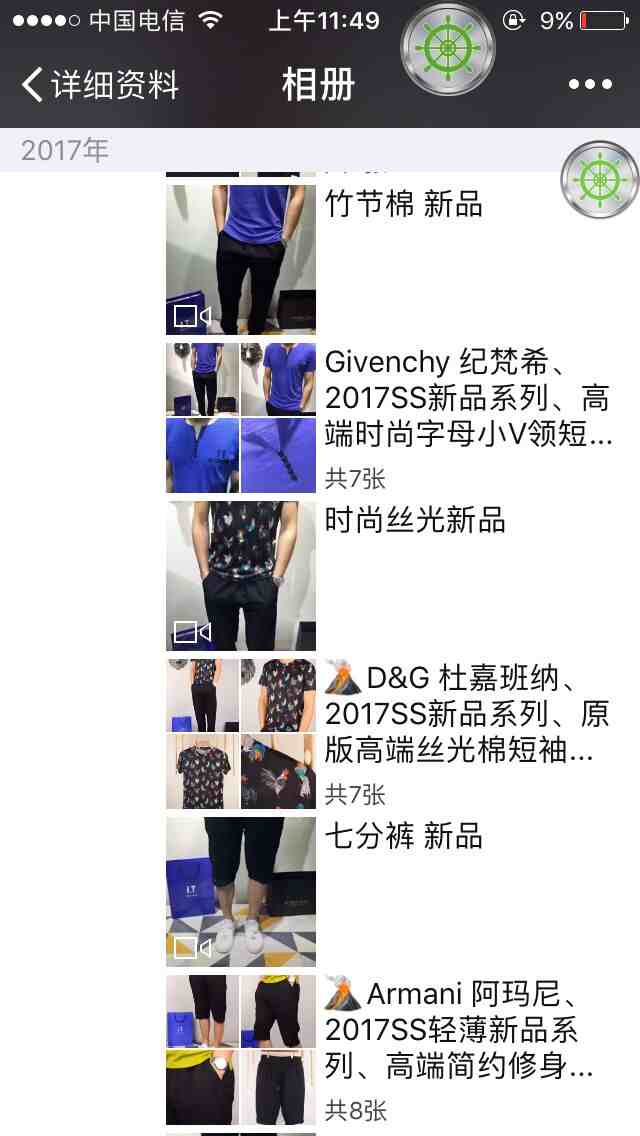Play the 竹节棉 新品 video post
This screenshot has width=640, height=1136.
point(241,258)
